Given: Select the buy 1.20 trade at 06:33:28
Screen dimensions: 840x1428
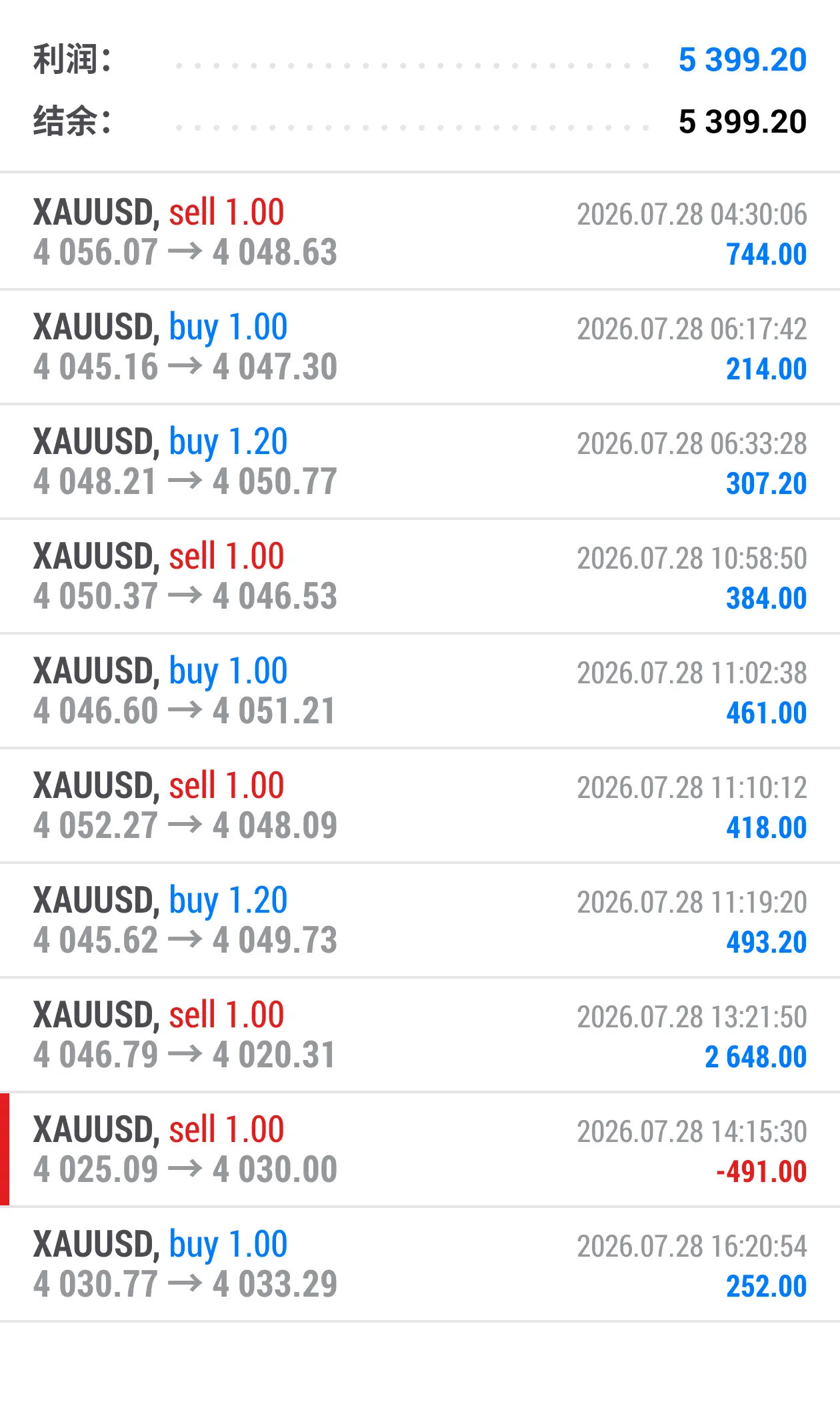Looking at the screenshot, I should click(420, 461).
